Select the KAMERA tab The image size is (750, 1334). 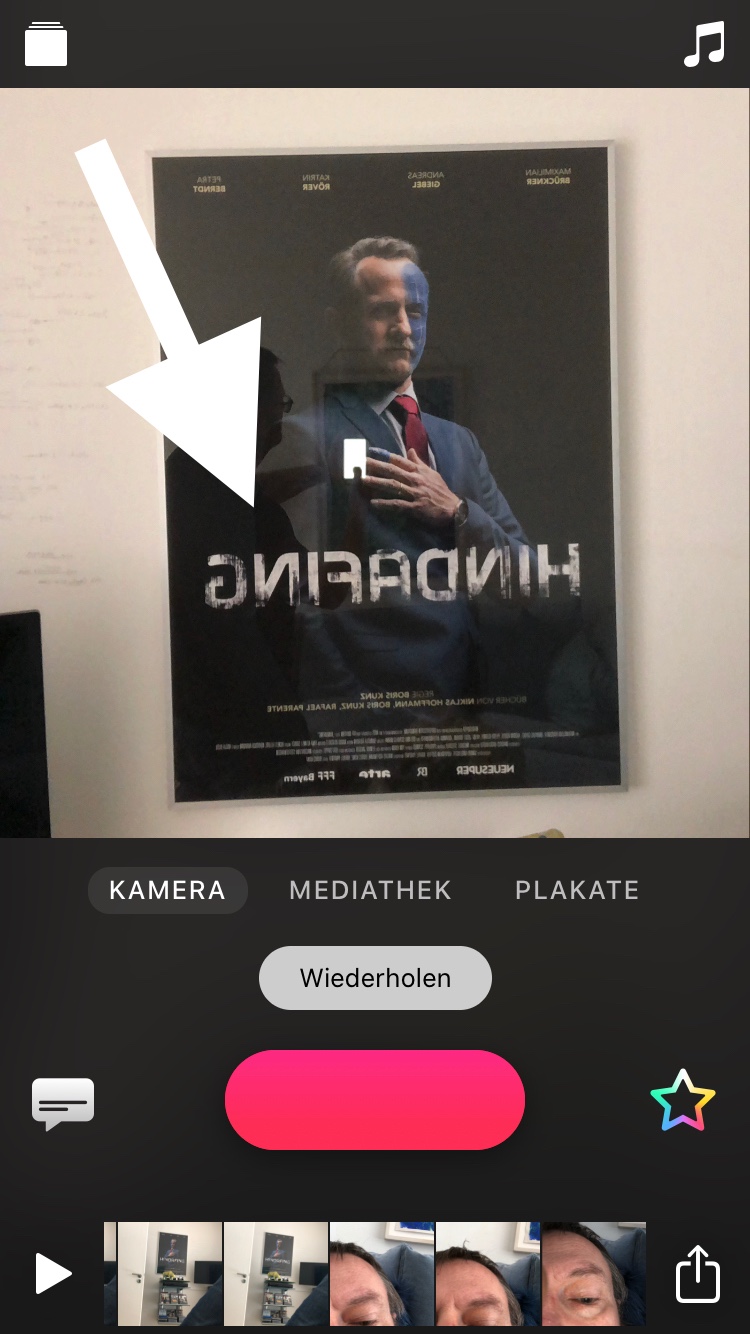167,890
